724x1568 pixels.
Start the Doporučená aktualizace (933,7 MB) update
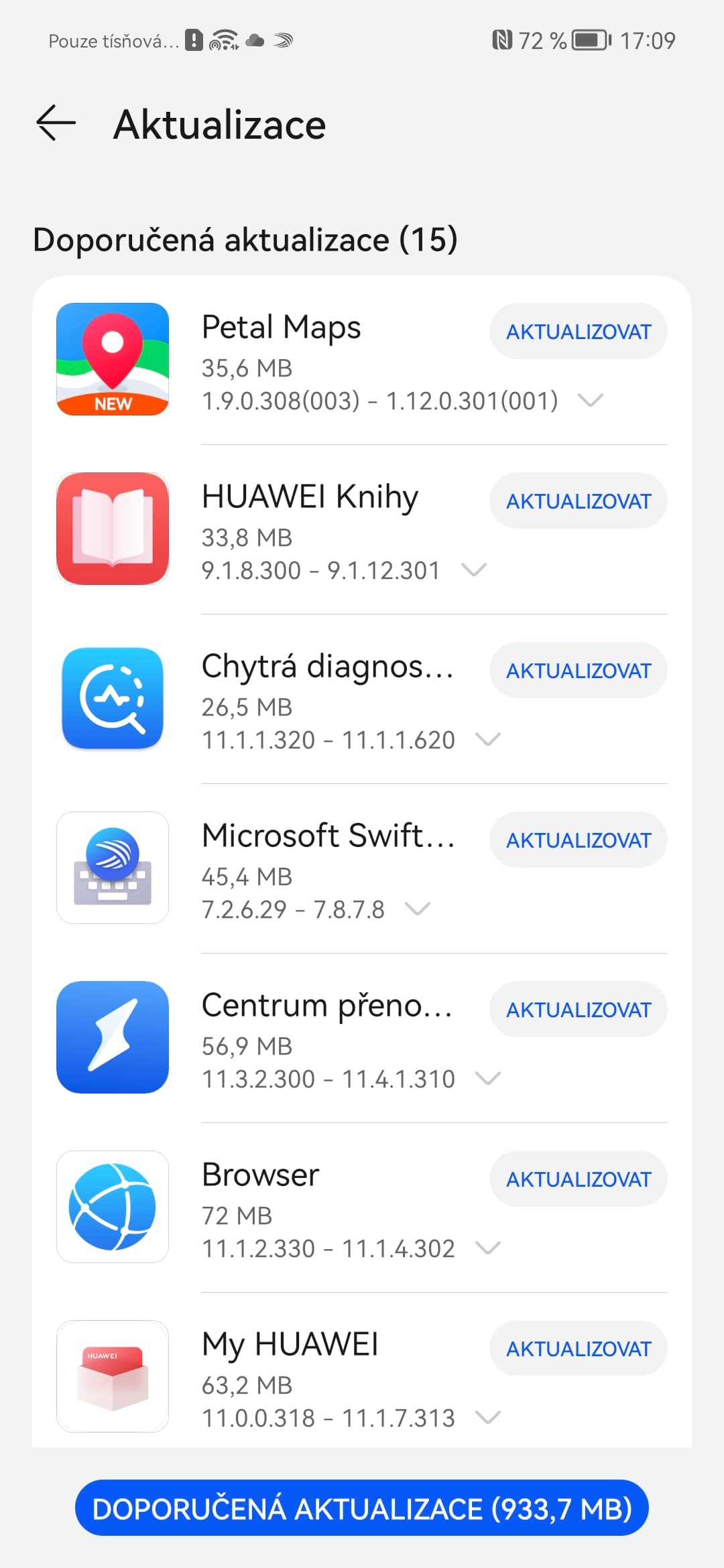[x=362, y=1508]
